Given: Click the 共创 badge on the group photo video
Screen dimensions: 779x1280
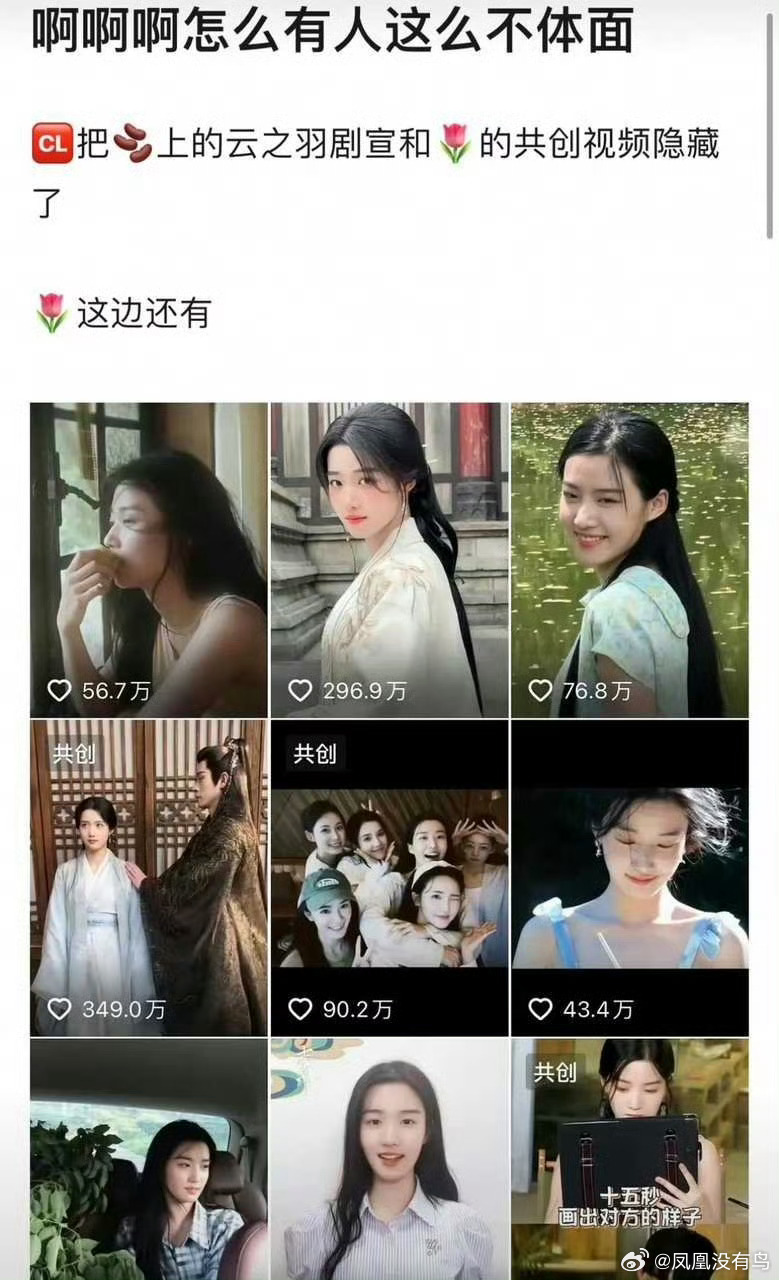Looking at the screenshot, I should 314,755.
